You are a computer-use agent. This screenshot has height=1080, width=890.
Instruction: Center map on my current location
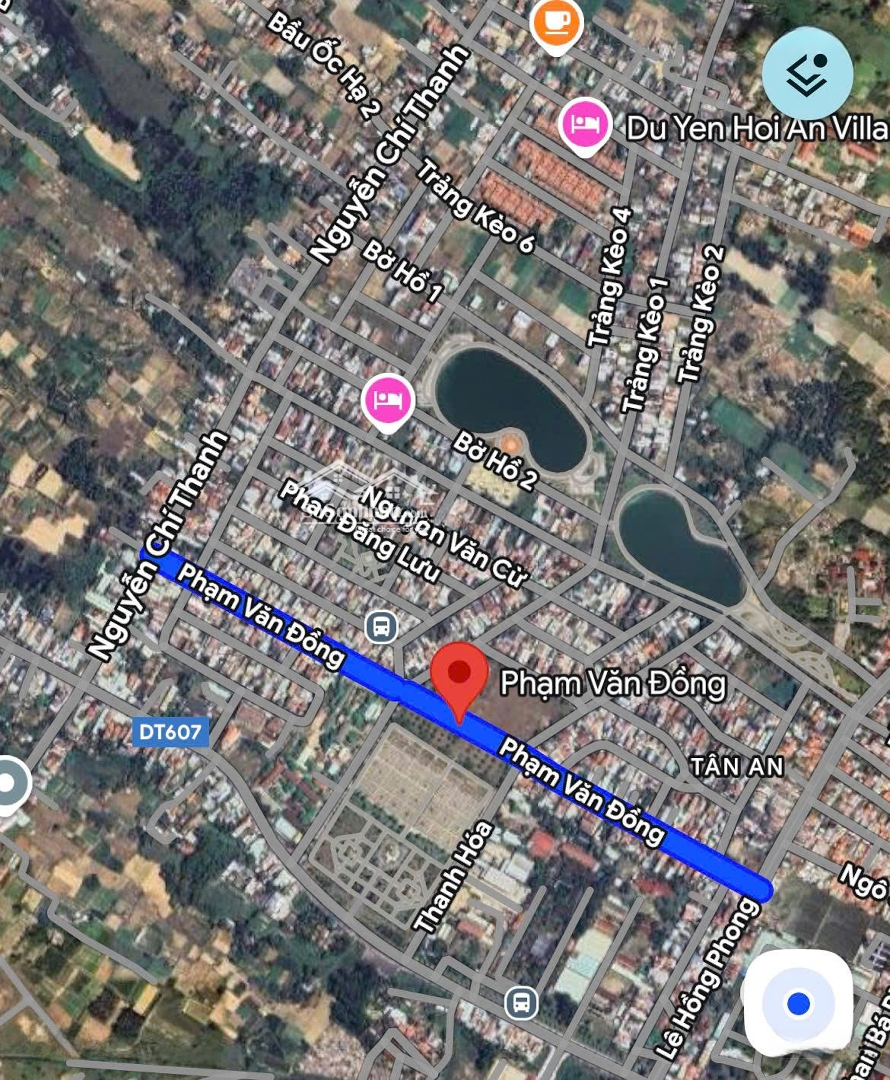(798, 1002)
